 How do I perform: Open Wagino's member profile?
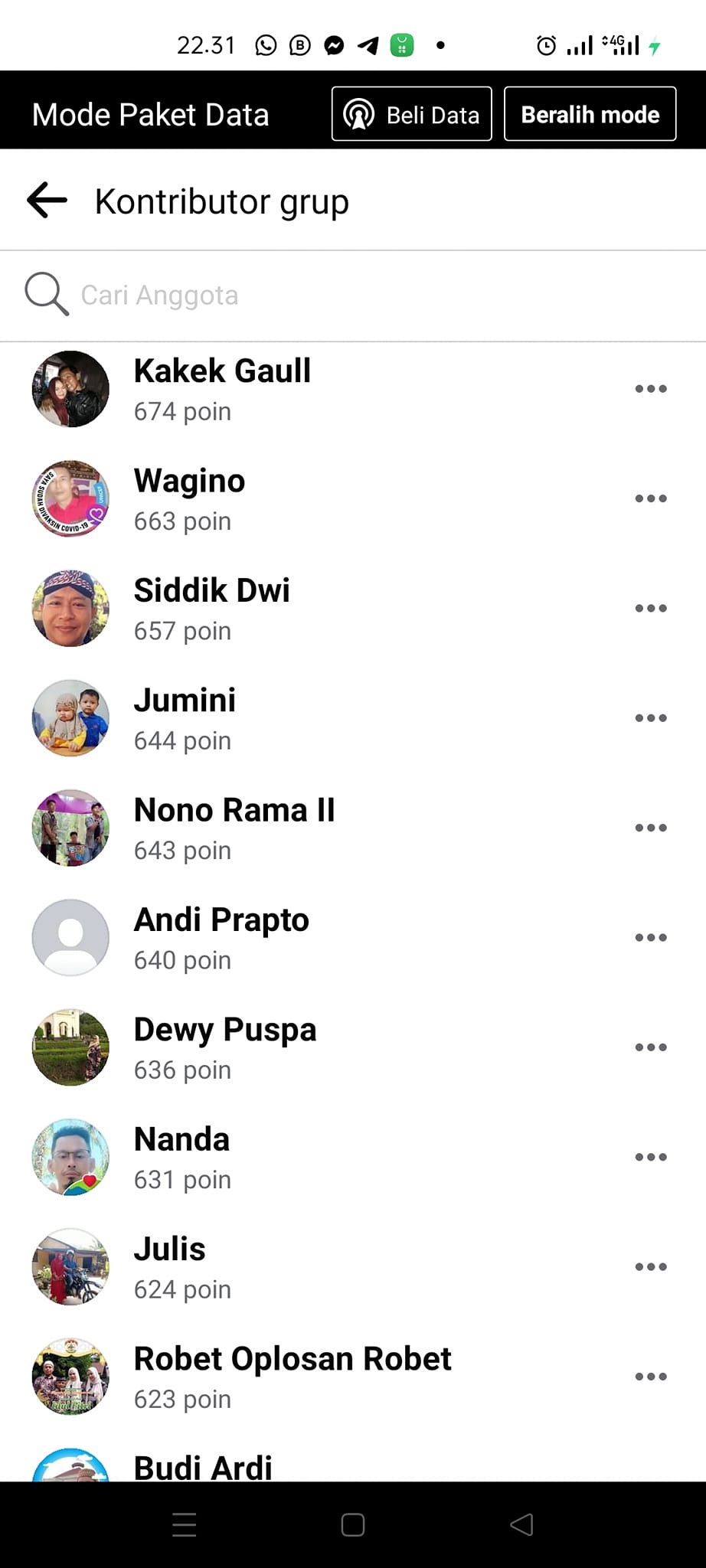pyautogui.click(x=189, y=482)
